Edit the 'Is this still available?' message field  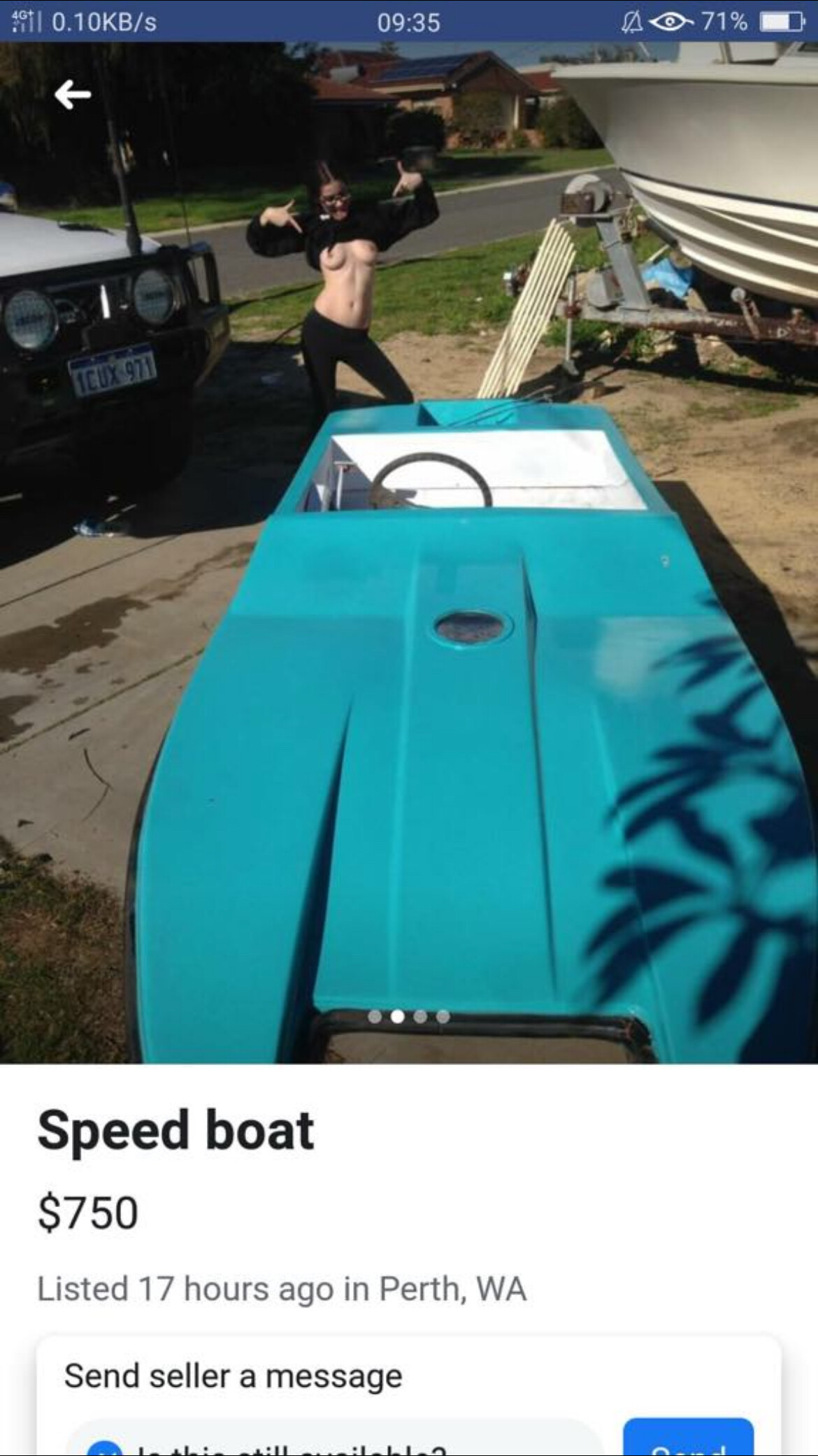point(334,1438)
